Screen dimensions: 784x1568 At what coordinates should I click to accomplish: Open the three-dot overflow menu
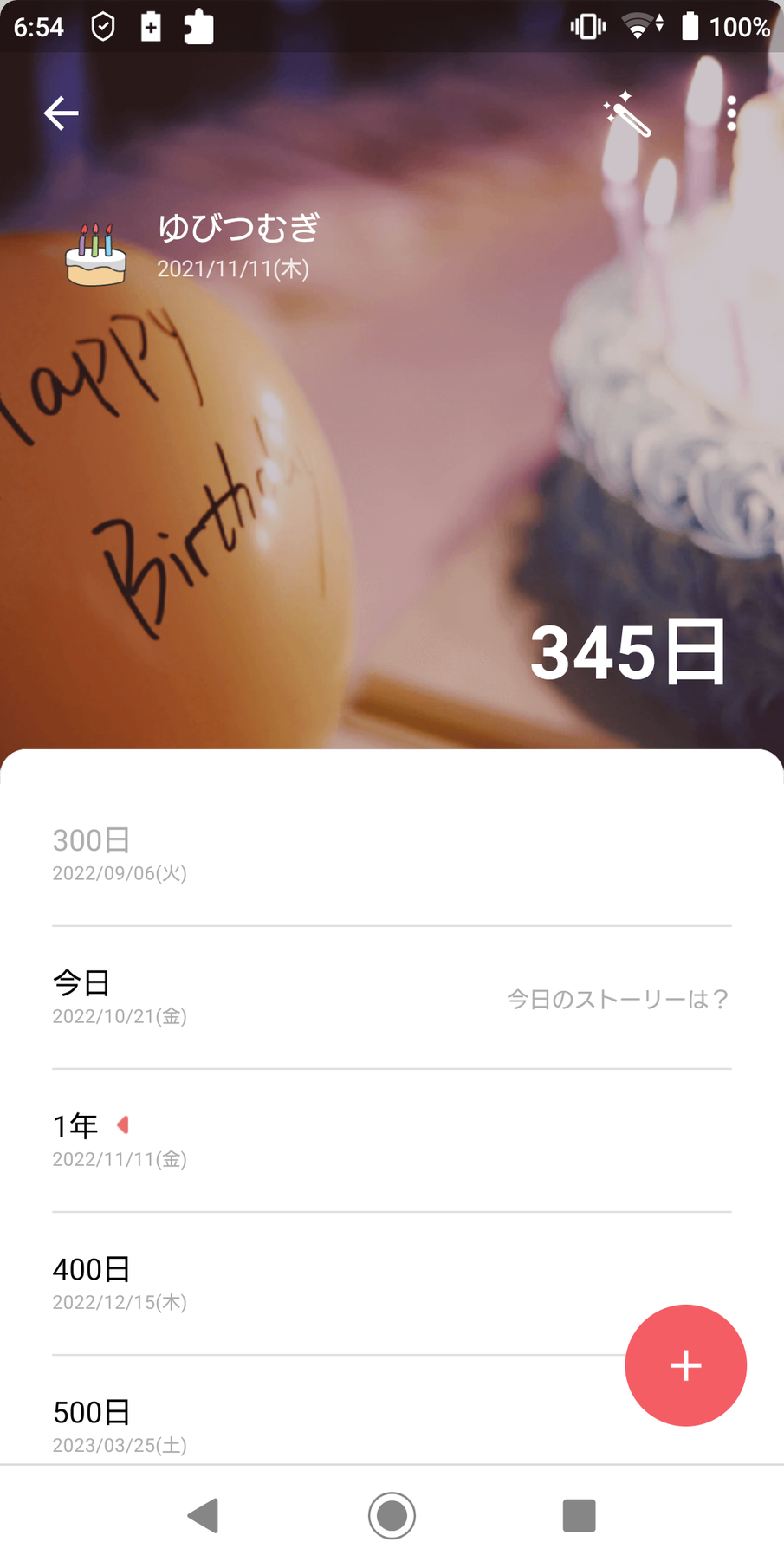click(x=732, y=113)
